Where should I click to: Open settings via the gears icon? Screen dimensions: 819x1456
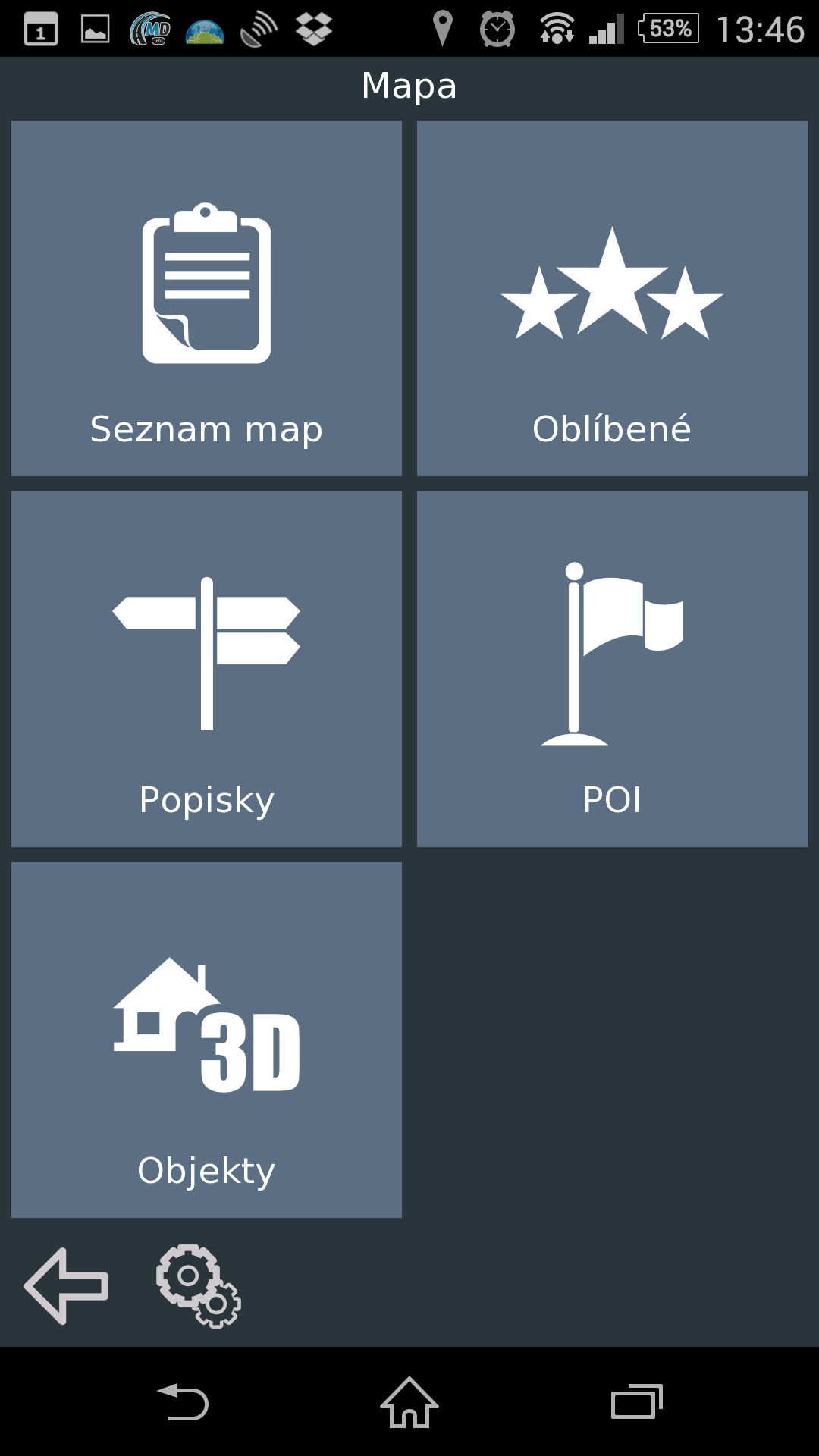199,1286
